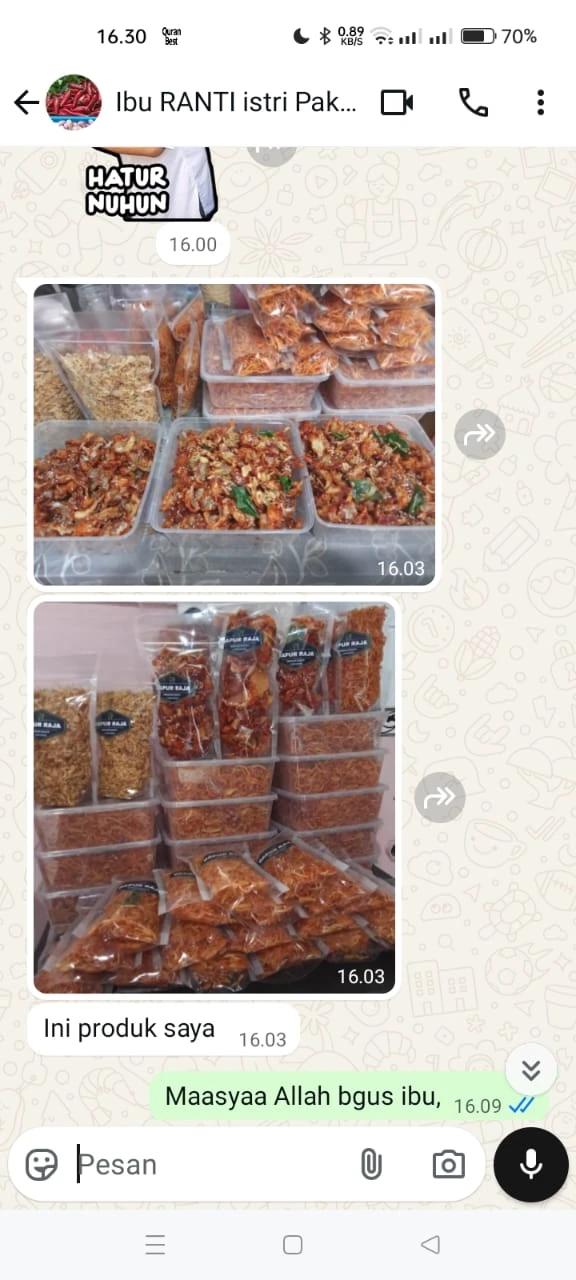Screen dimensions: 576x1280
Task: Go to the home screen via system nav
Action: [x=292, y=1245]
